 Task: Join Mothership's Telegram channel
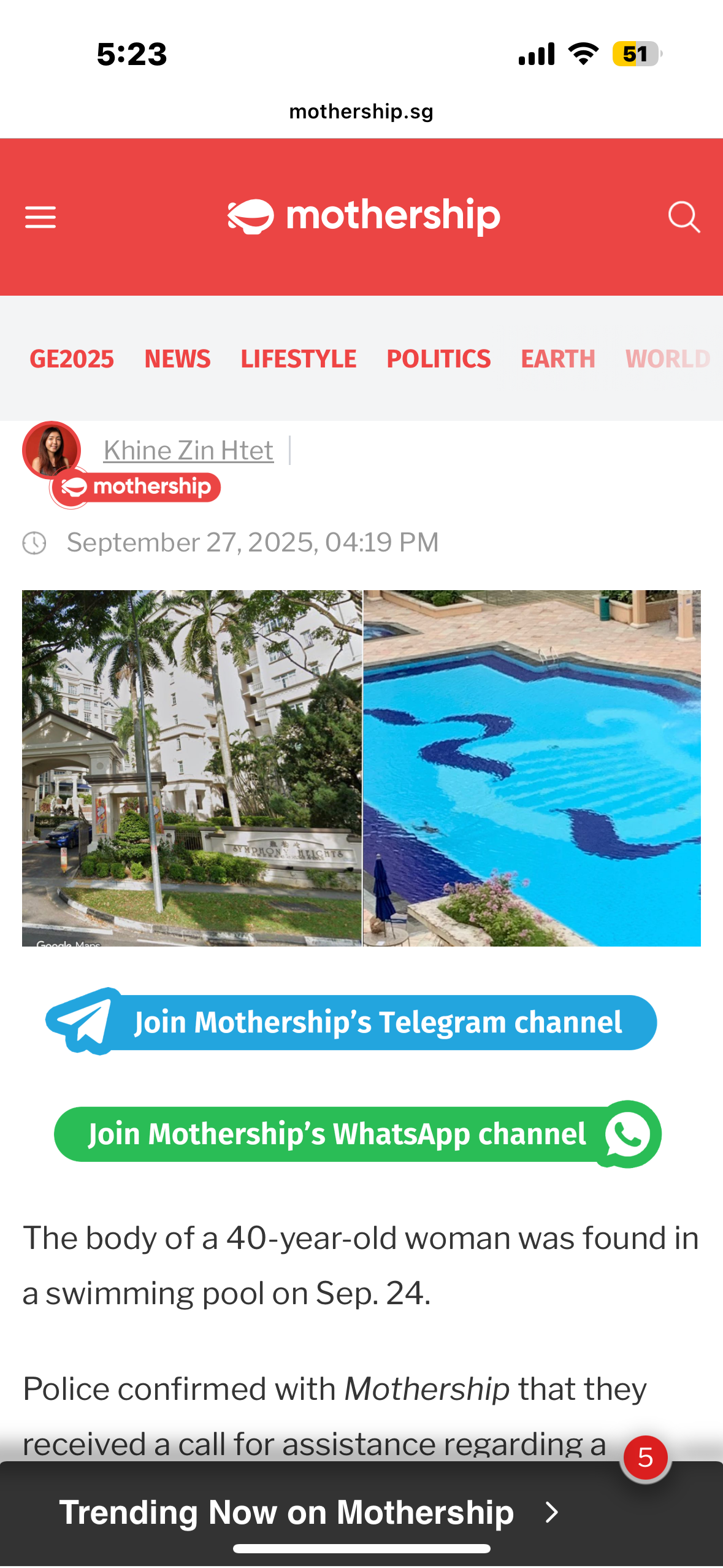click(x=351, y=1021)
